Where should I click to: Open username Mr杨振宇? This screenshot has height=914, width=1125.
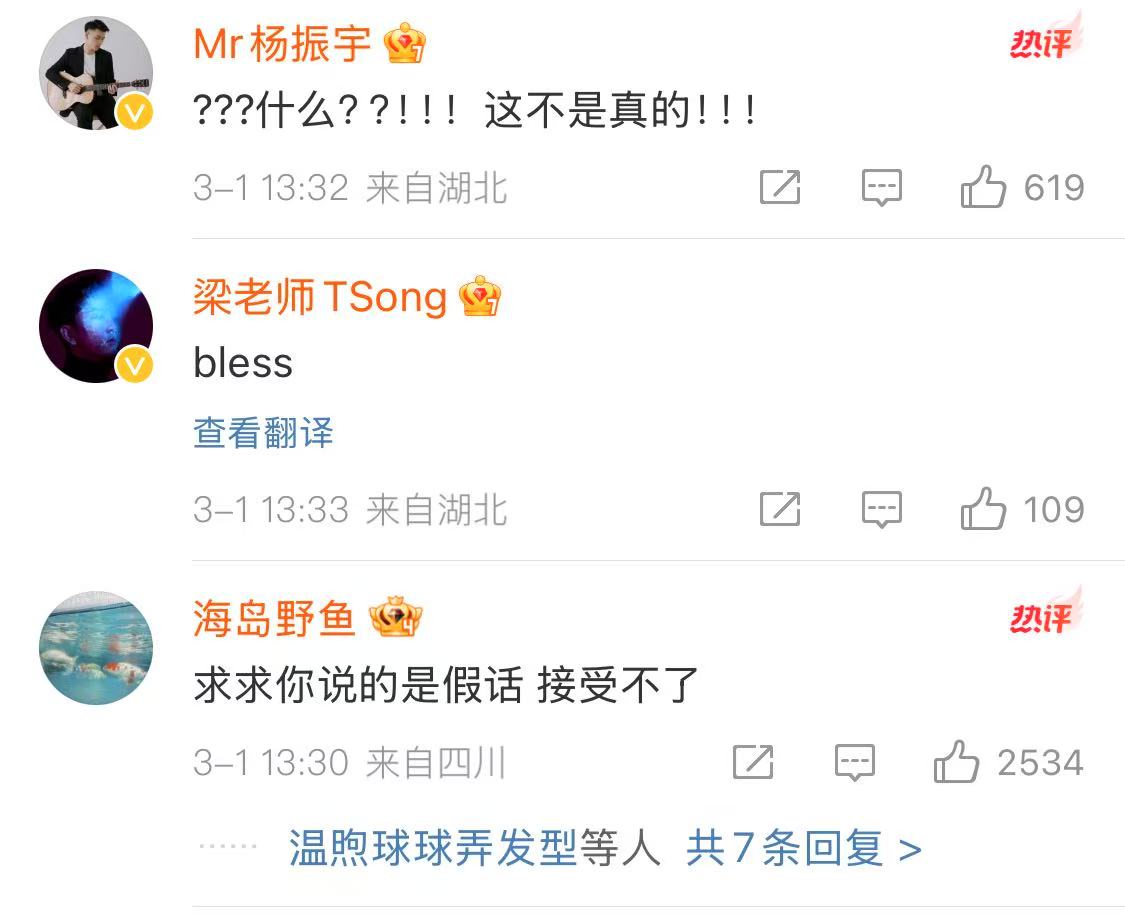click(x=282, y=43)
